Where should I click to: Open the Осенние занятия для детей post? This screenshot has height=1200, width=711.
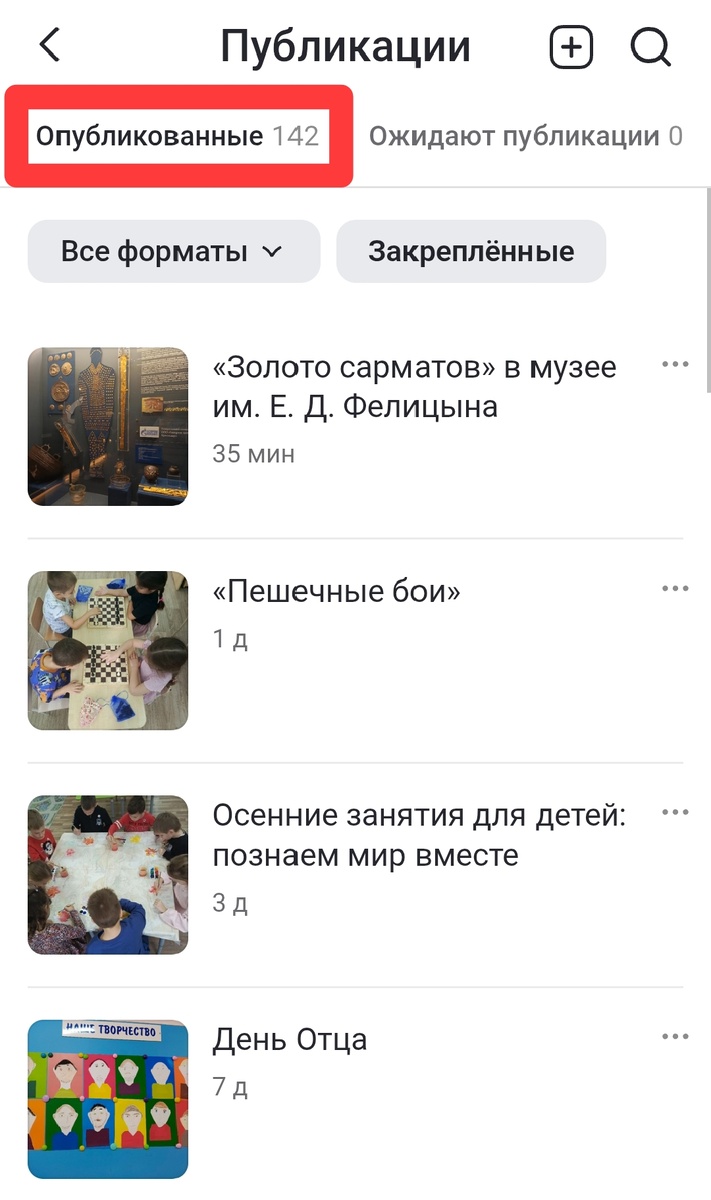click(419, 836)
